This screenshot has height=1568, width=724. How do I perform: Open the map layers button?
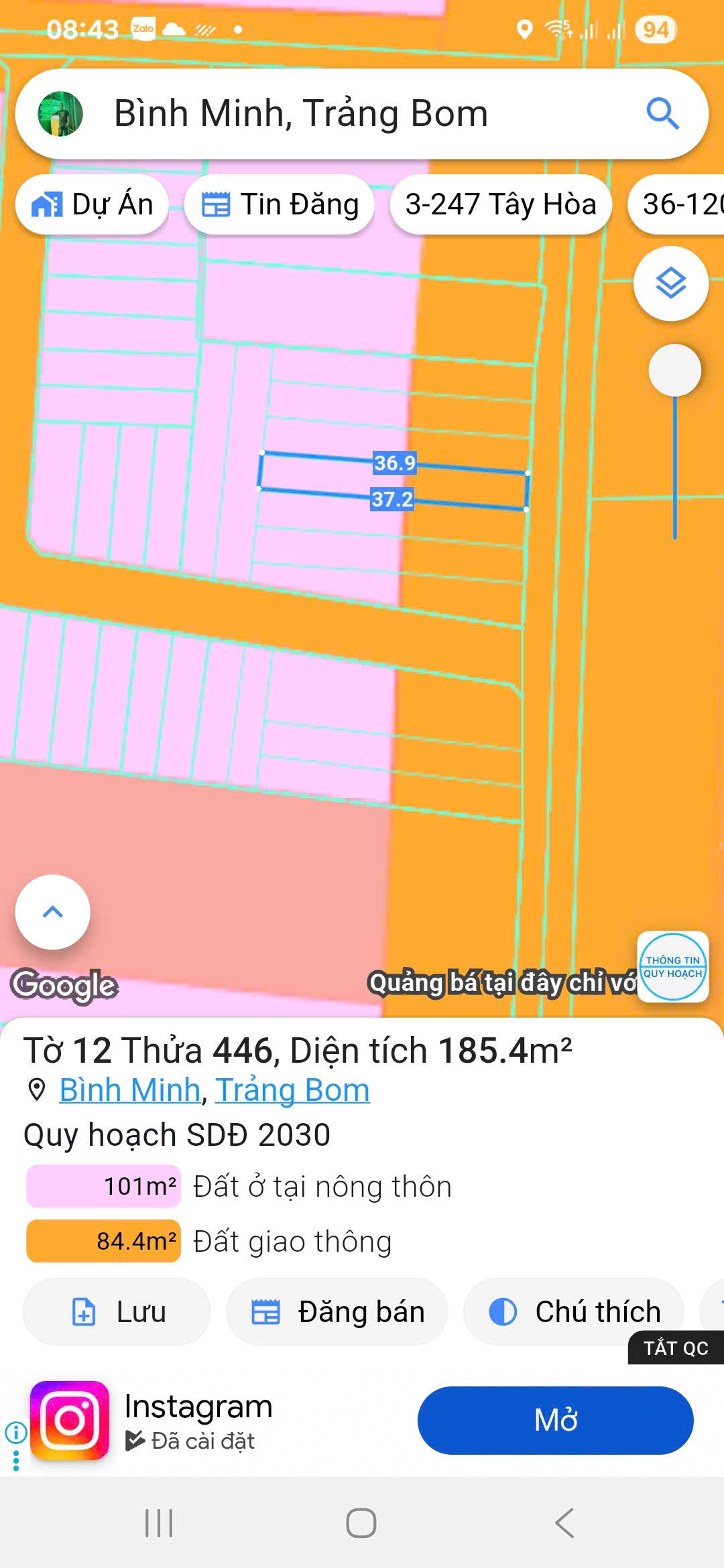671,283
